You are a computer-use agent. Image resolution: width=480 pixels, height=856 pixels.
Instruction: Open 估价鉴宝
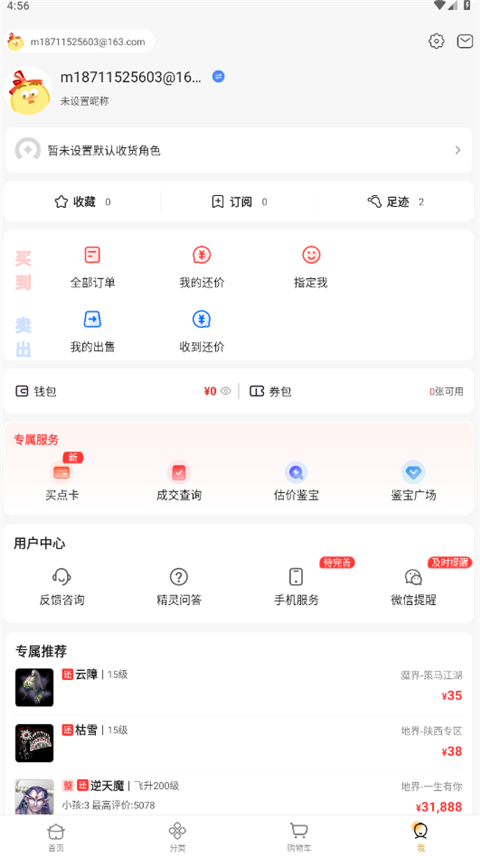click(x=296, y=480)
